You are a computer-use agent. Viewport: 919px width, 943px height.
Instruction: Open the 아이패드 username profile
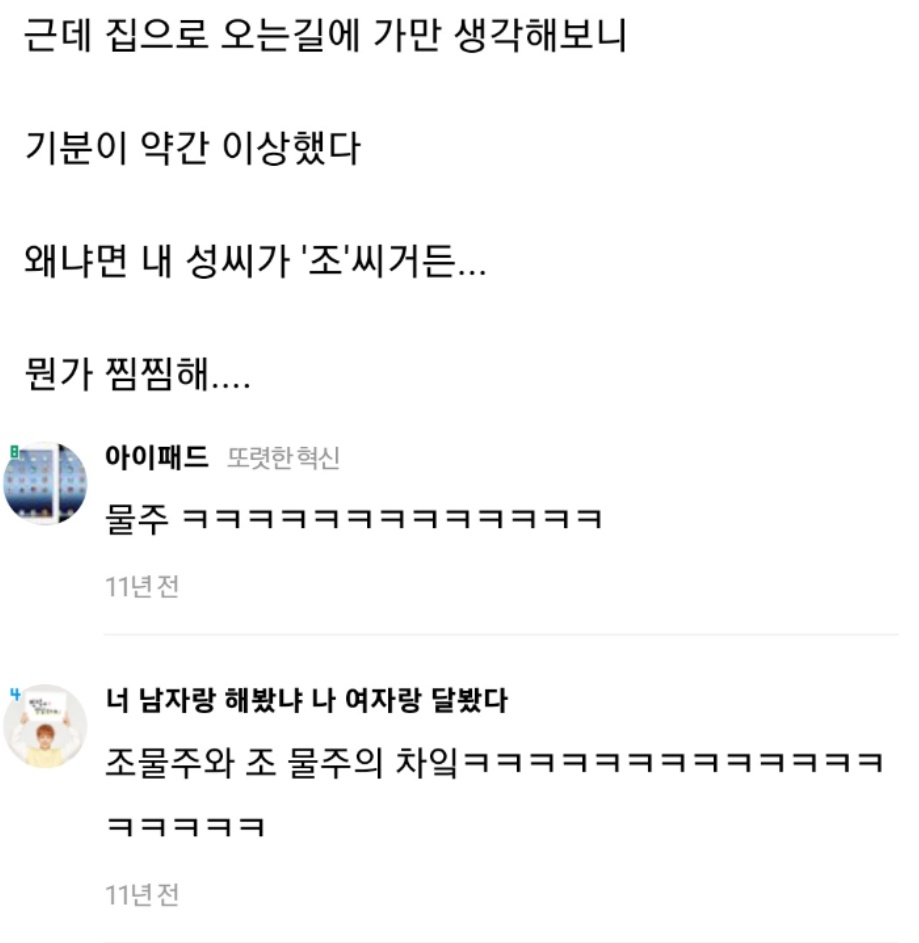(x=157, y=458)
